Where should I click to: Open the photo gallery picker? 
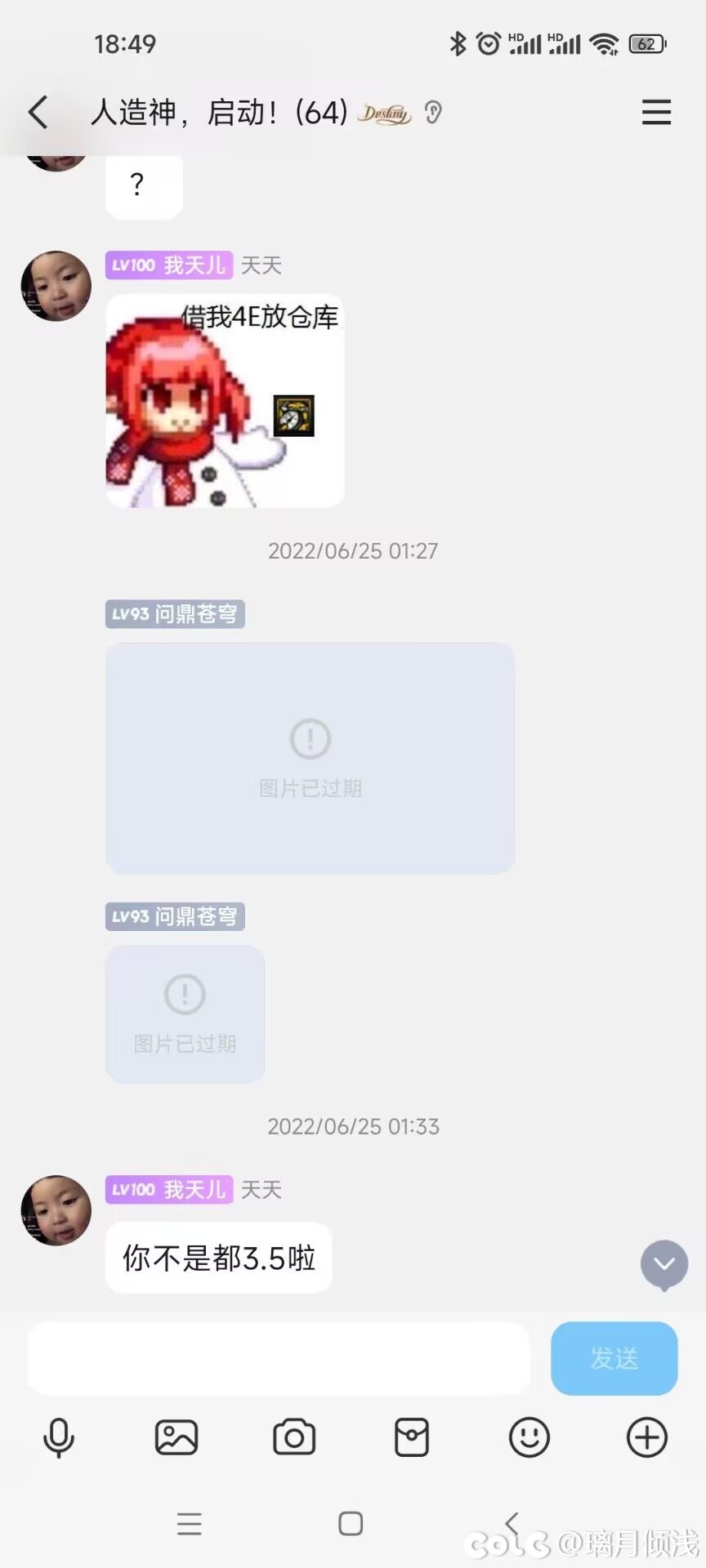(176, 1438)
